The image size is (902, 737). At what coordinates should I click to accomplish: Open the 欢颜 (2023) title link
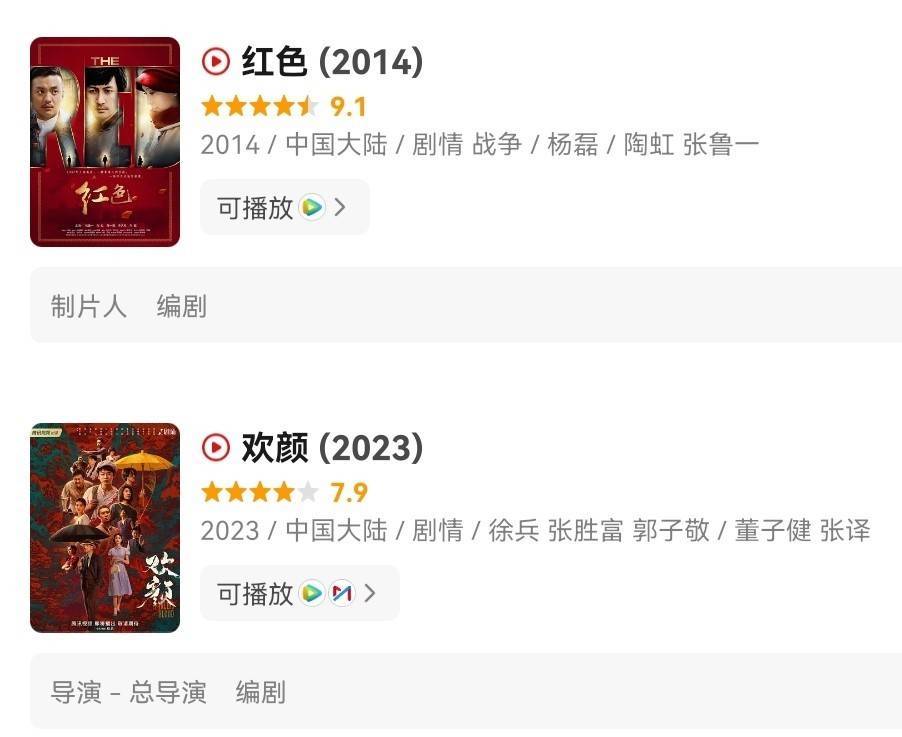(x=331, y=448)
